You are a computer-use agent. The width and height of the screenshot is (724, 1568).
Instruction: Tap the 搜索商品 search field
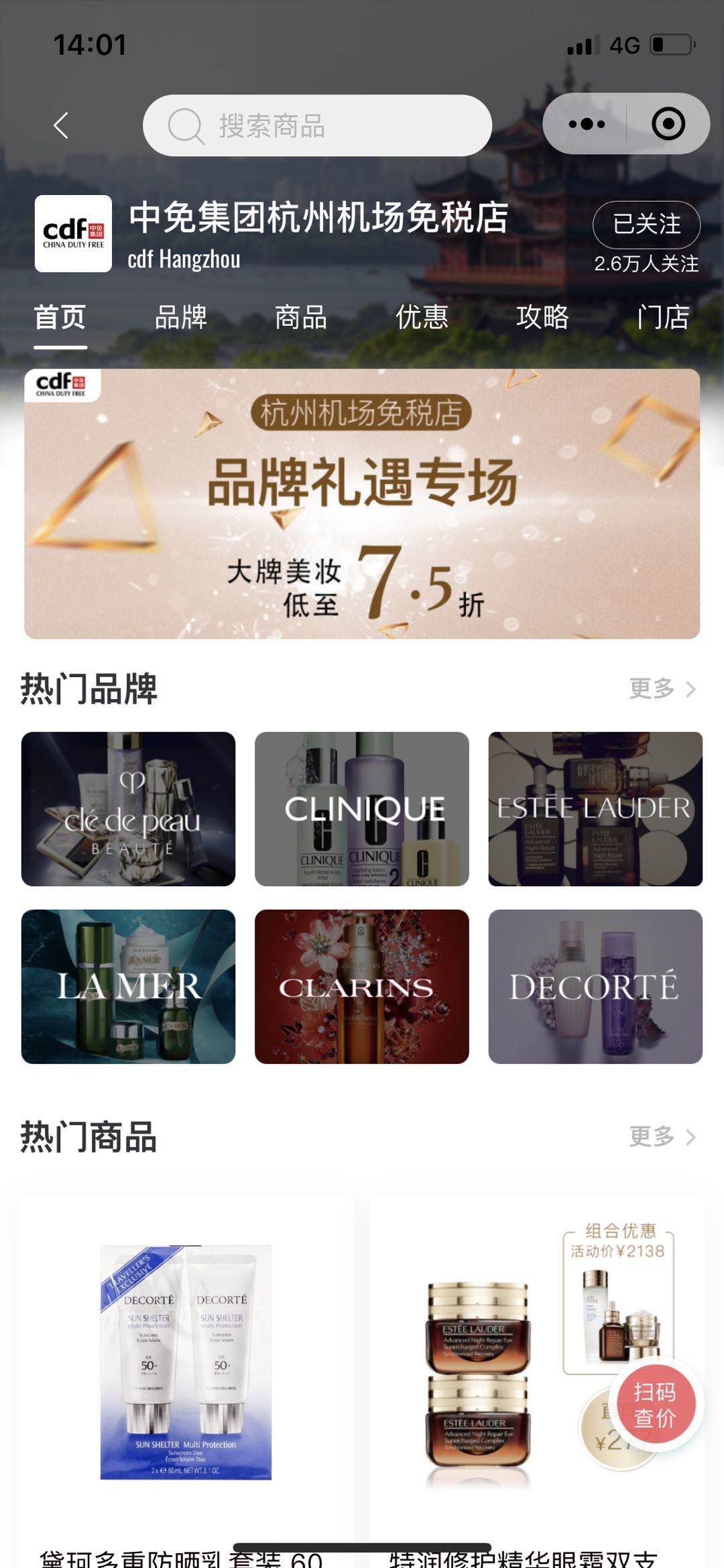tap(317, 125)
